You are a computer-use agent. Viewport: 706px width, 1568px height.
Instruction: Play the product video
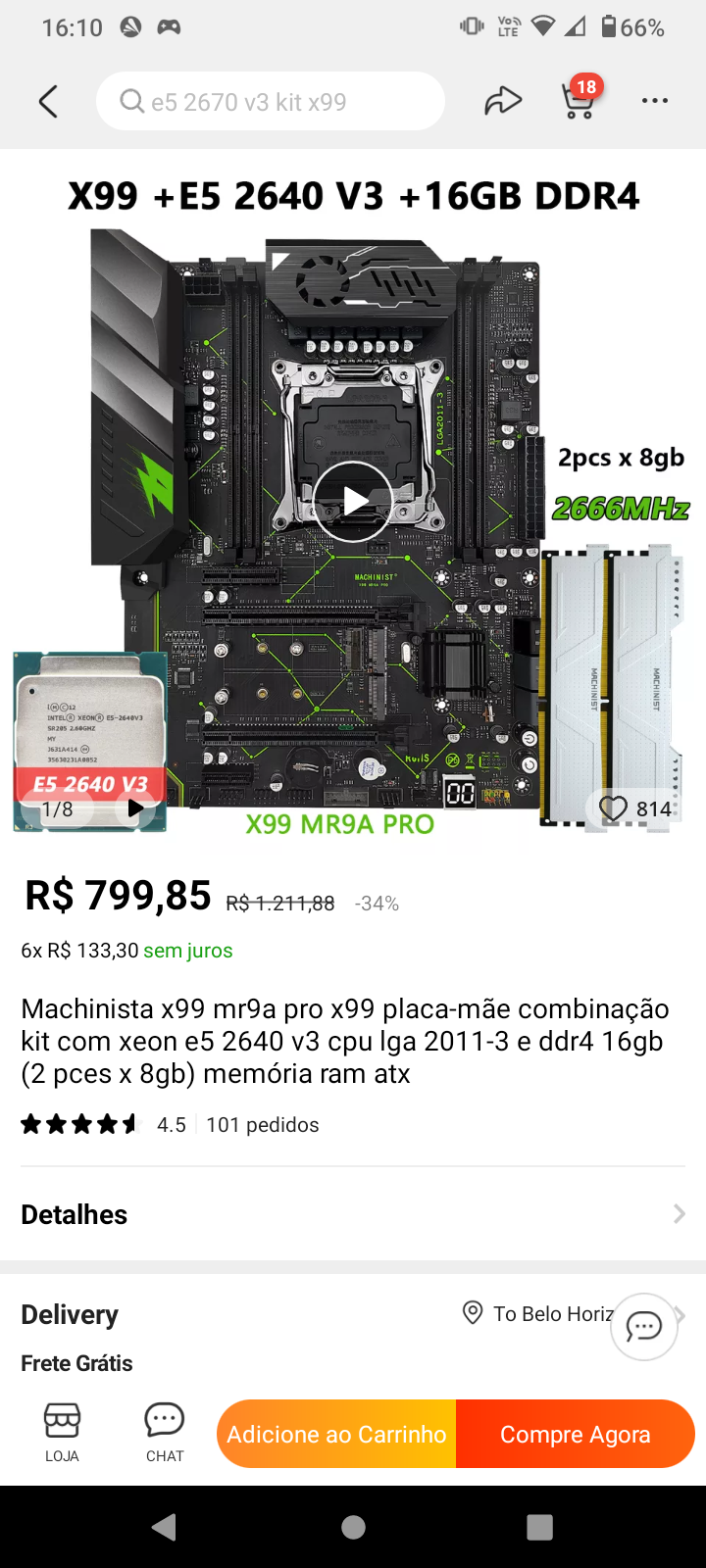[353, 501]
